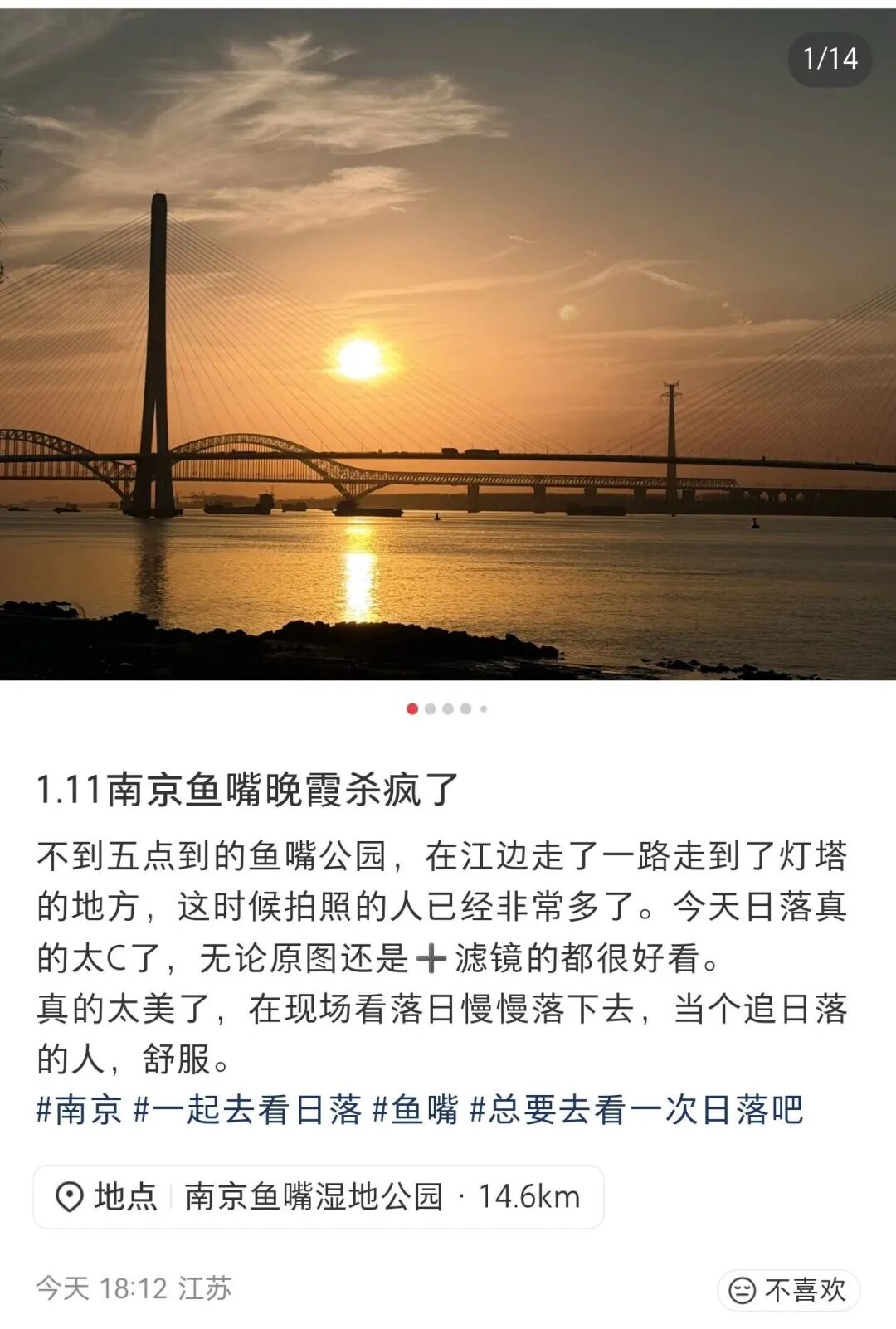View location 南京鱼嘴湿地公园
The image size is (896, 1329).
[318, 1197]
